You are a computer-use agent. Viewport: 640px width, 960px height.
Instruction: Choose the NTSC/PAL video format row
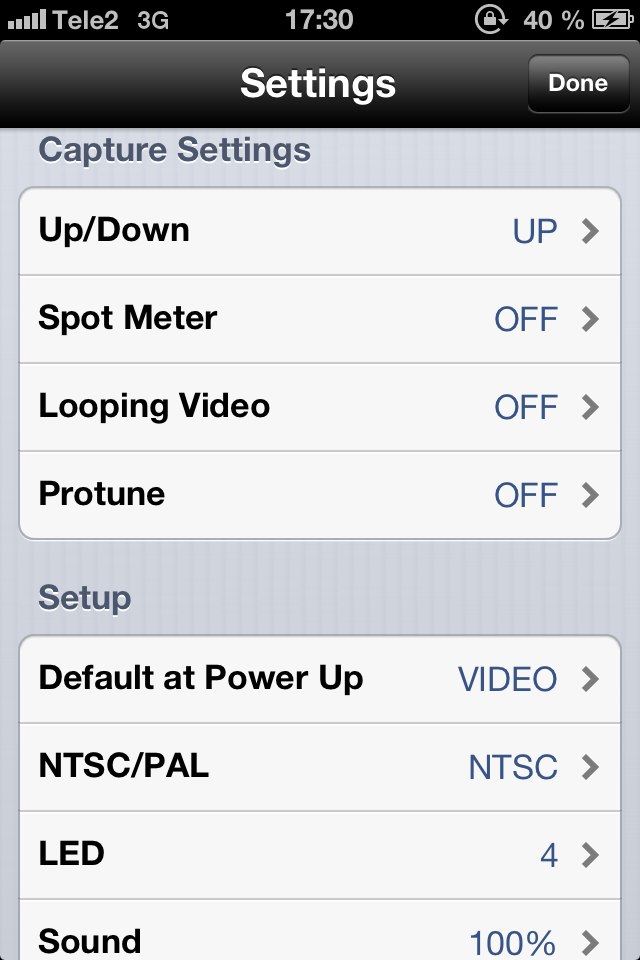click(x=320, y=767)
